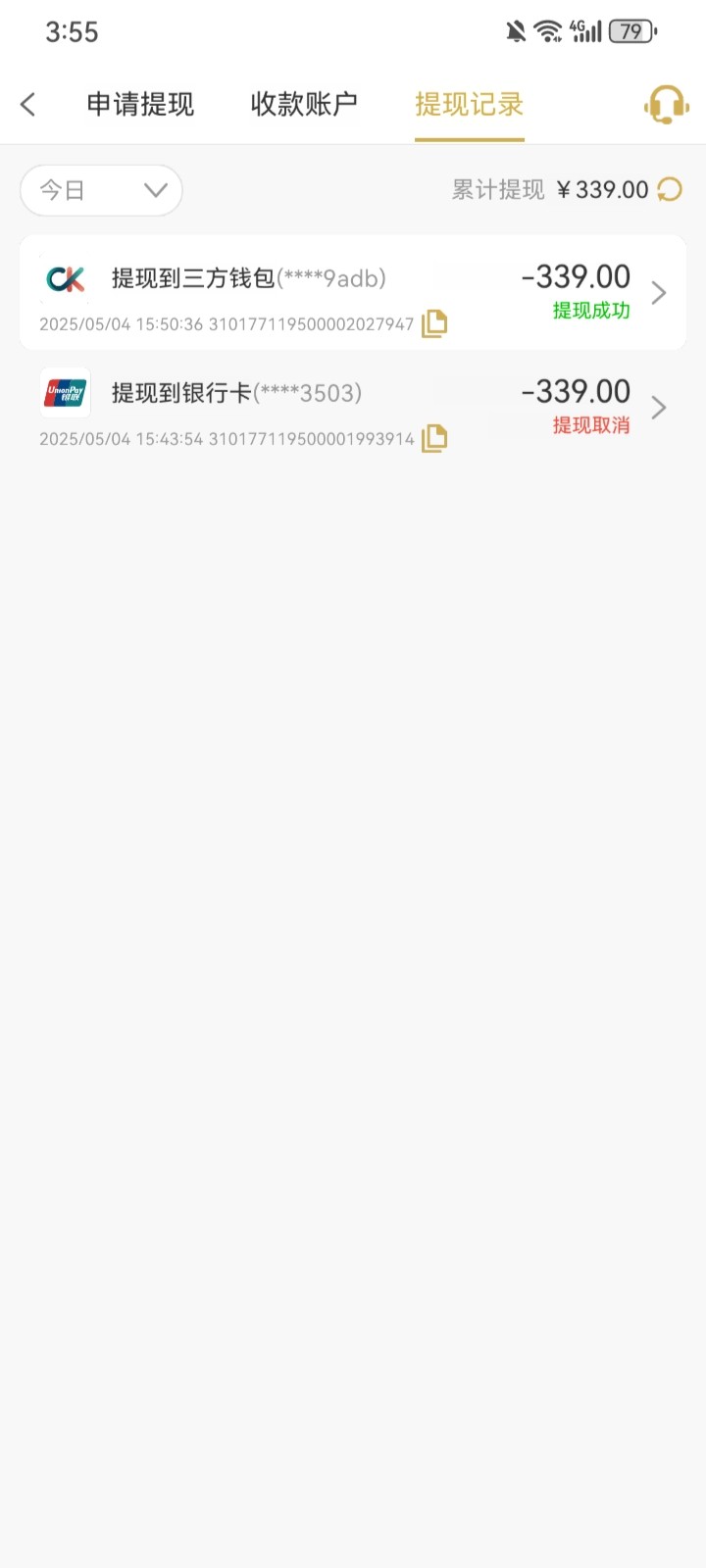Go back using the top-left arrow
Screen dimensions: 706x1568
[x=28, y=104]
